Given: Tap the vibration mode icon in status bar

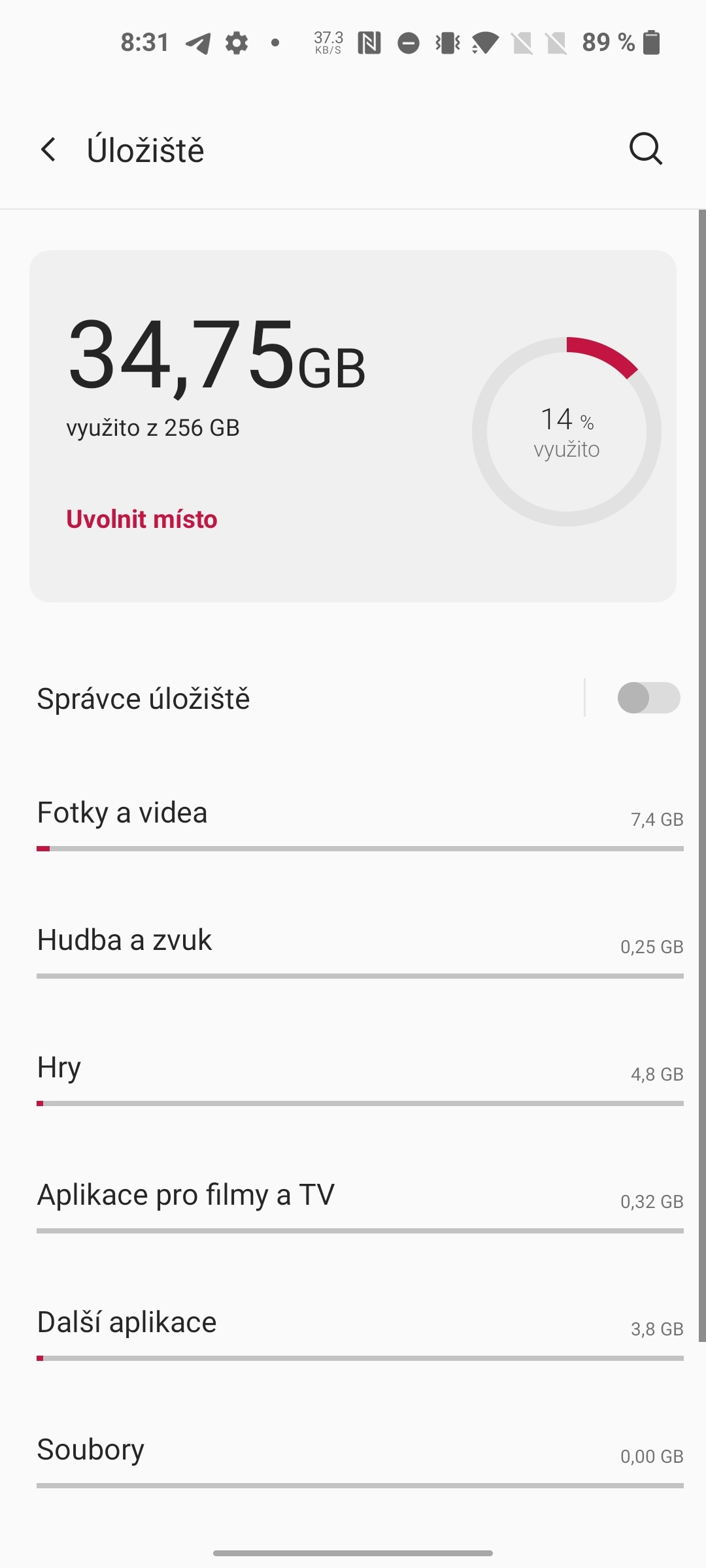Looking at the screenshot, I should [447, 42].
